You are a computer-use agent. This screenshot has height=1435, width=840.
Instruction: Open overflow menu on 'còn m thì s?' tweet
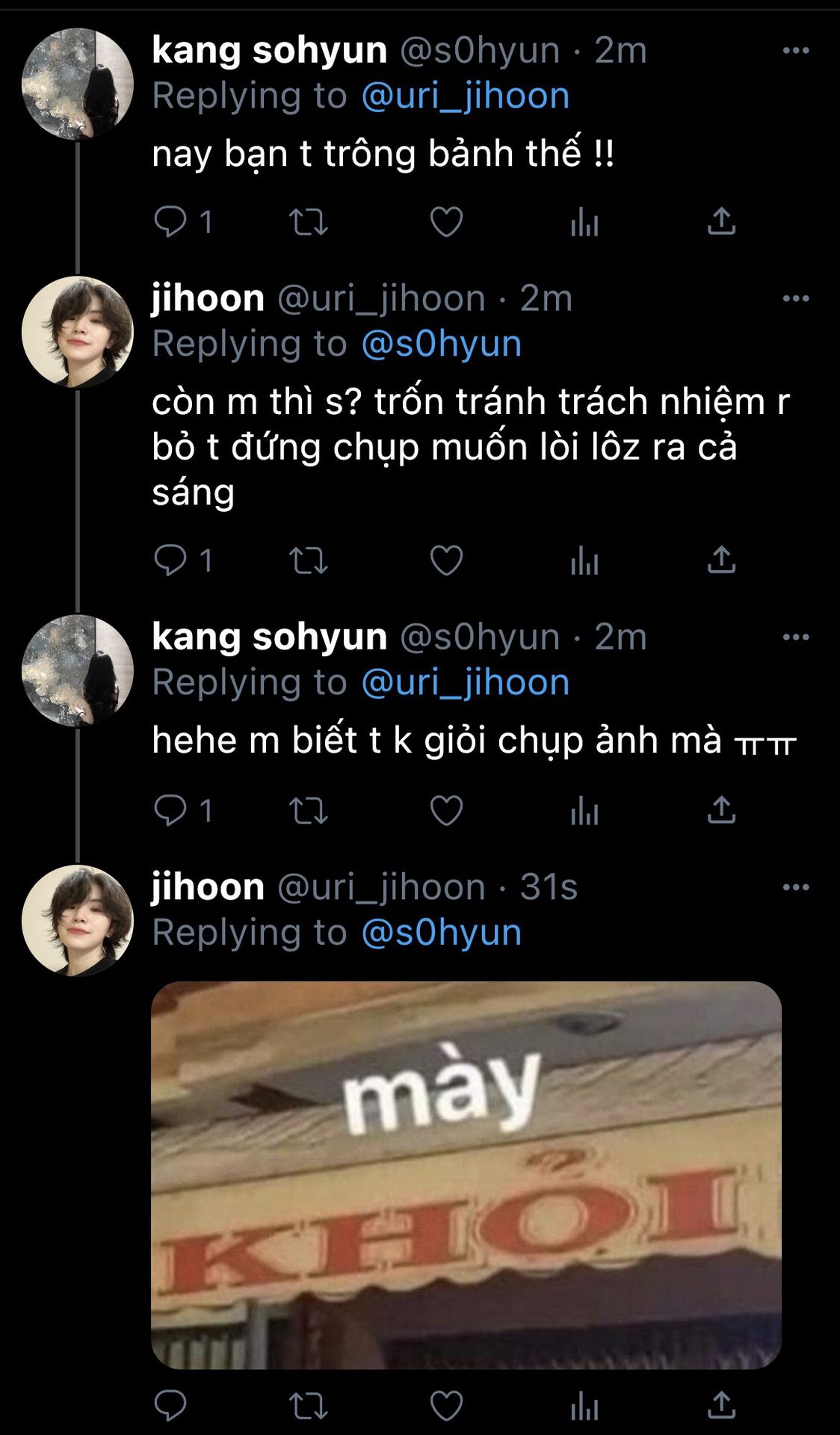795,299
